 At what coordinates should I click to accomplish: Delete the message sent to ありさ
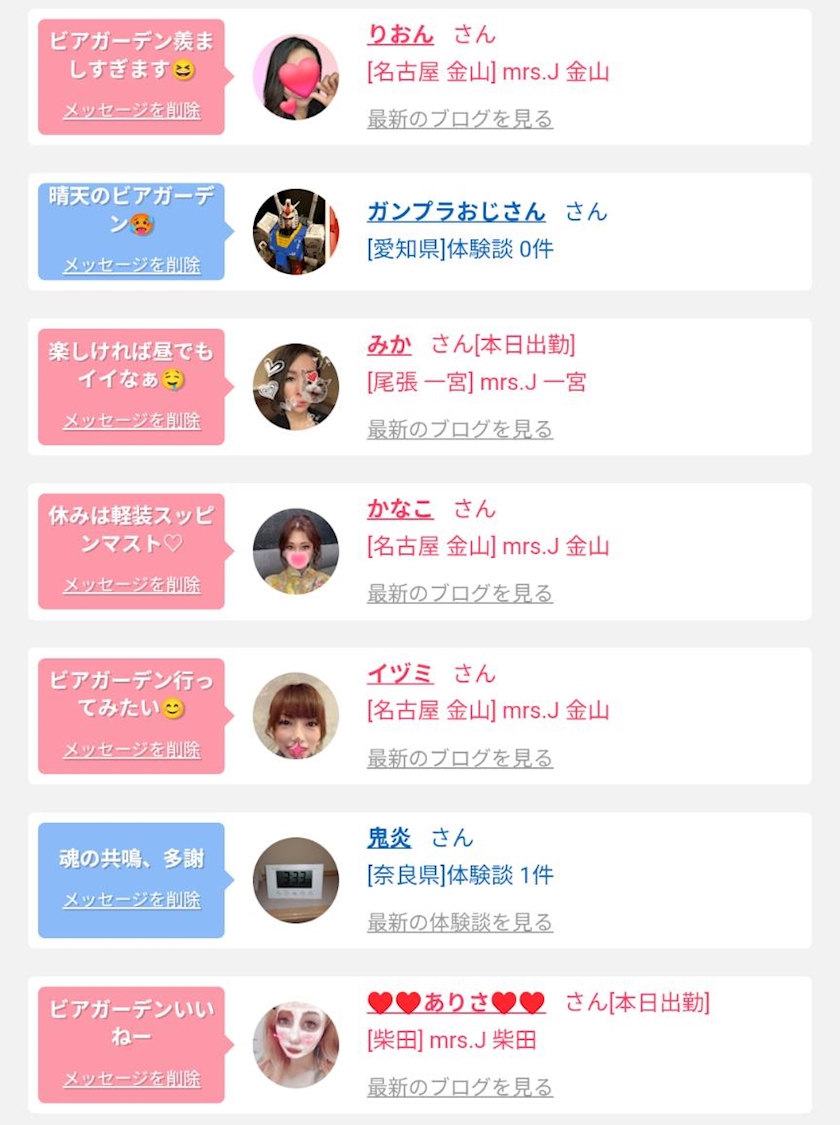132,1078
